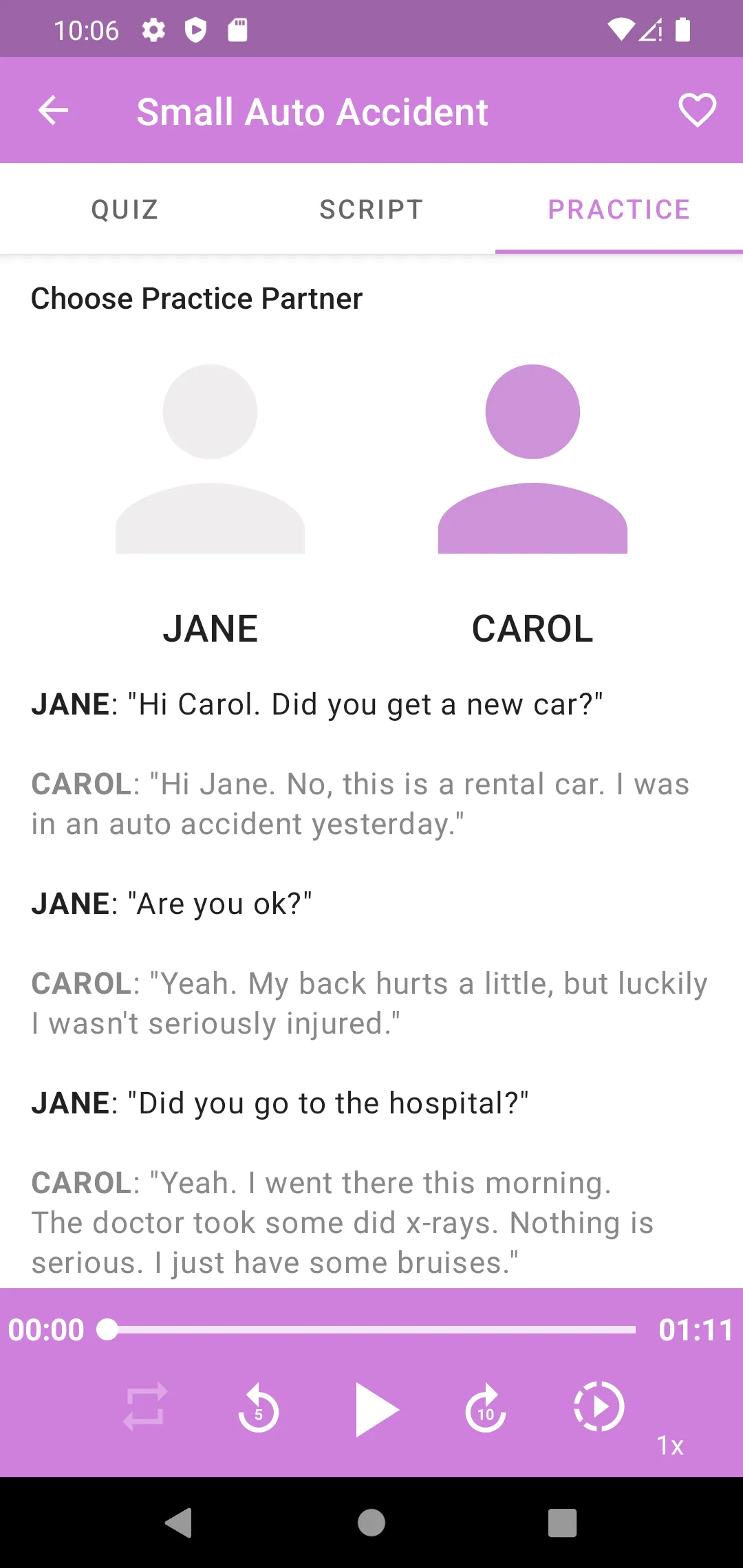Select the Practice tab
The height and width of the screenshot is (1568, 743).
[619, 209]
